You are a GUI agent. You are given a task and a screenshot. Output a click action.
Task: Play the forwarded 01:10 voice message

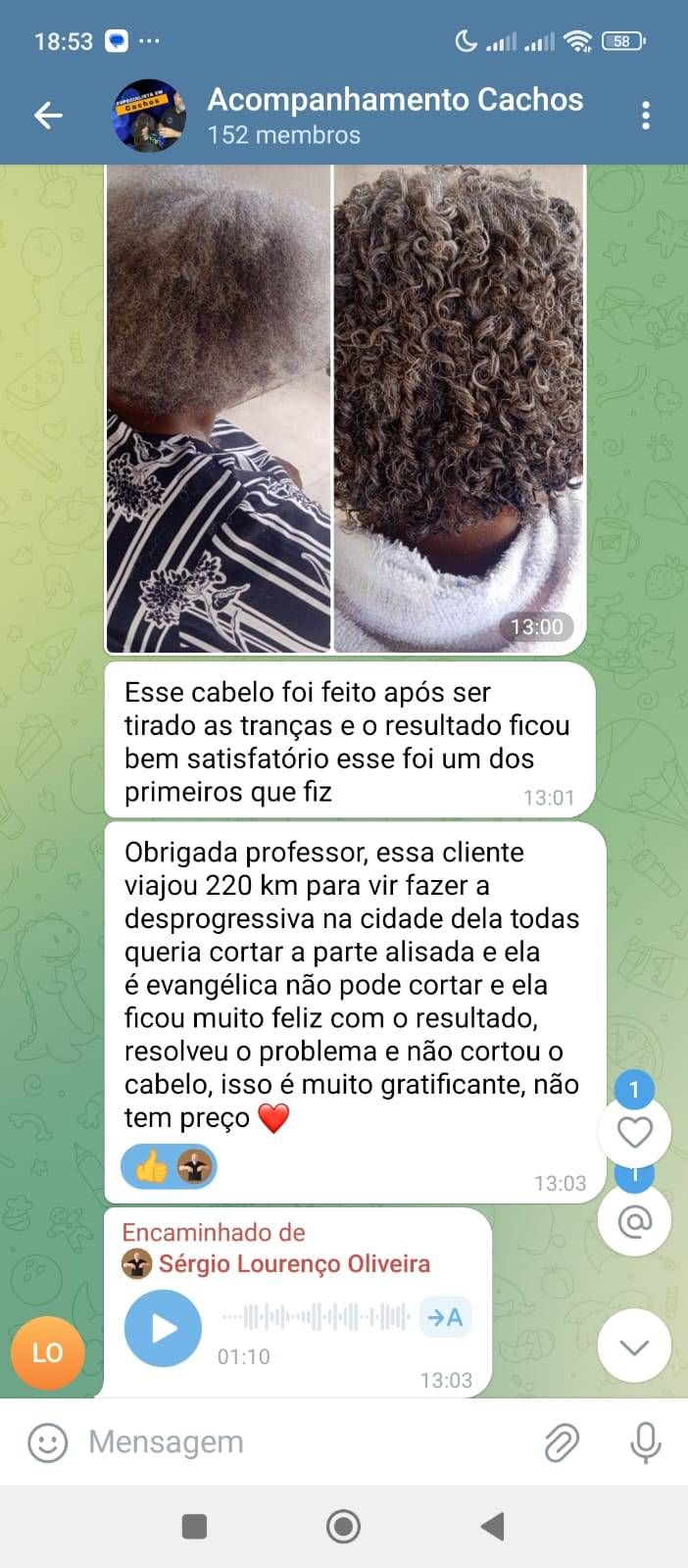(163, 1328)
